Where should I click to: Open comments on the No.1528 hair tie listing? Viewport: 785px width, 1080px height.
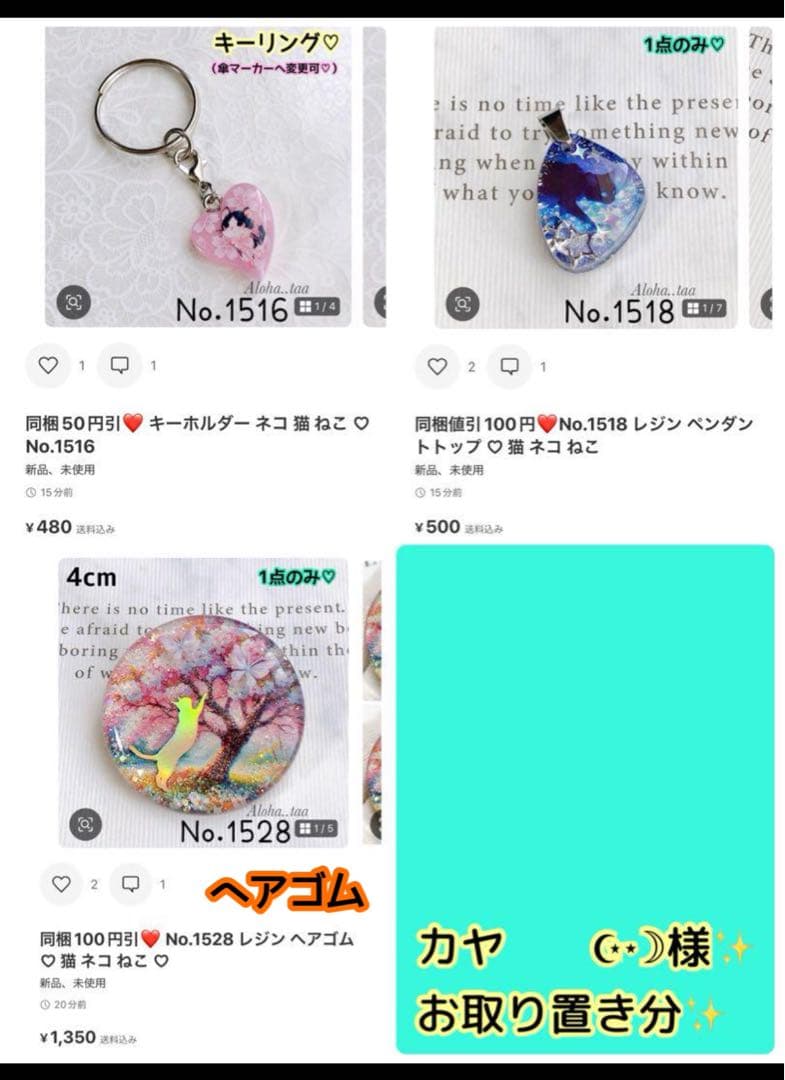[x=128, y=886]
